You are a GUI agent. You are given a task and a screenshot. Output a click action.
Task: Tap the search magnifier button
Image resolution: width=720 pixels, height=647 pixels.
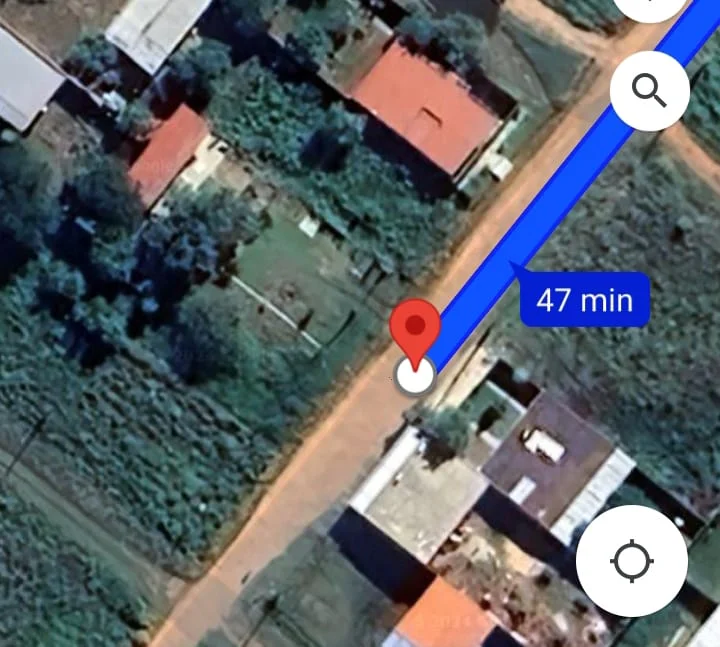(649, 90)
